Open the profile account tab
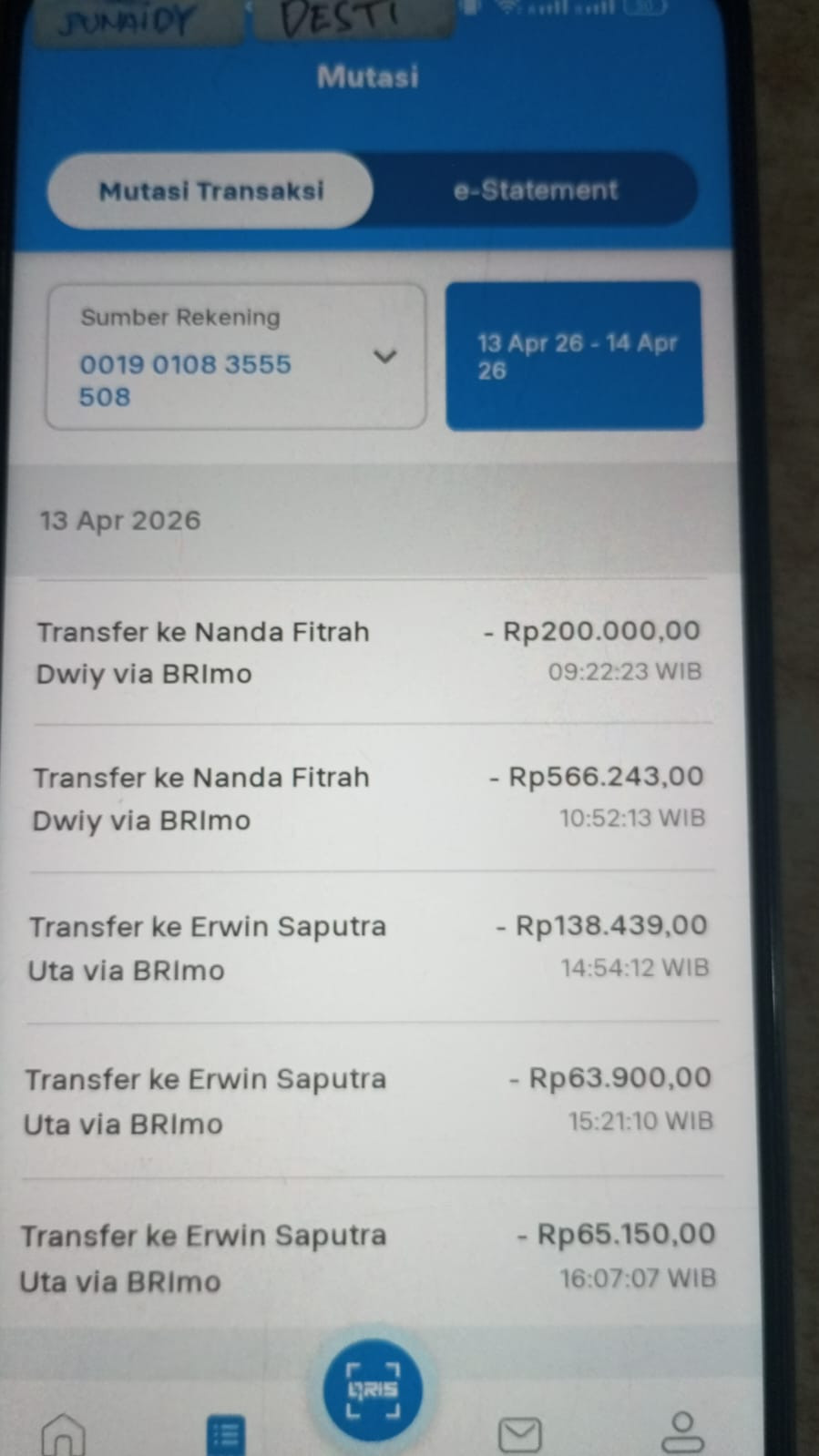819x1456 pixels. pyautogui.click(x=681, y=1431)
